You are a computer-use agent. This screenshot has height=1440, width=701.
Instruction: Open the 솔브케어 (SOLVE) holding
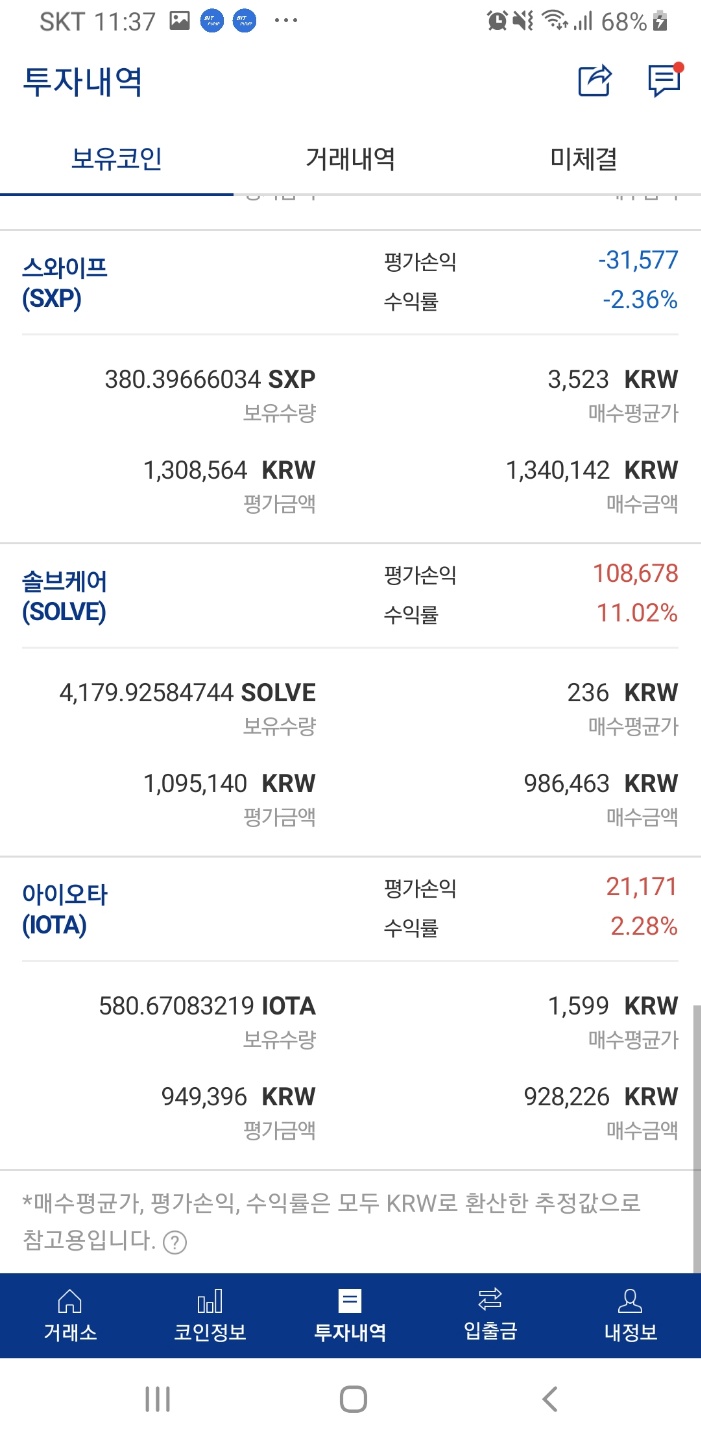[x=65, y=596]
